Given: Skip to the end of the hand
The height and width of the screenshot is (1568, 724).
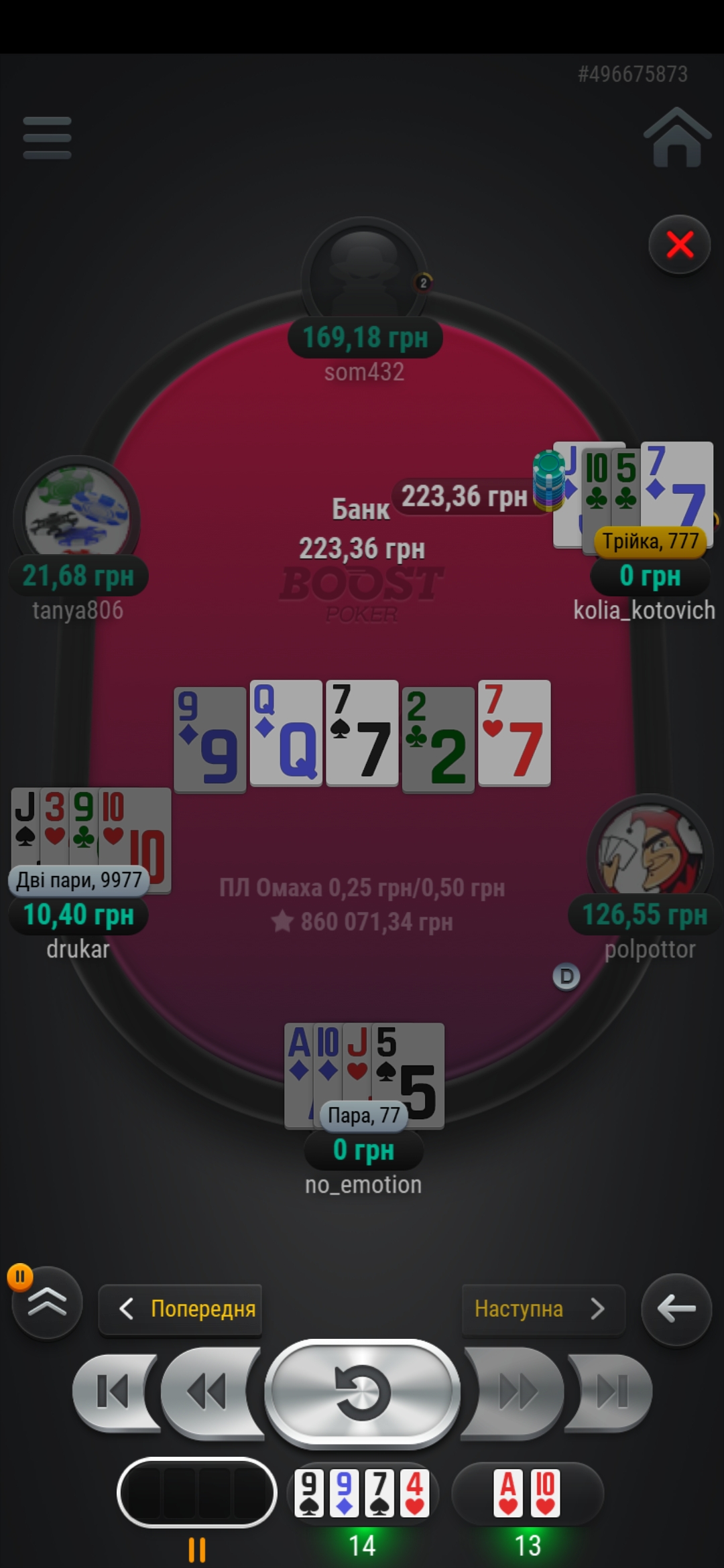Looking at the screenshot, I should click(x=610, y=1392).
